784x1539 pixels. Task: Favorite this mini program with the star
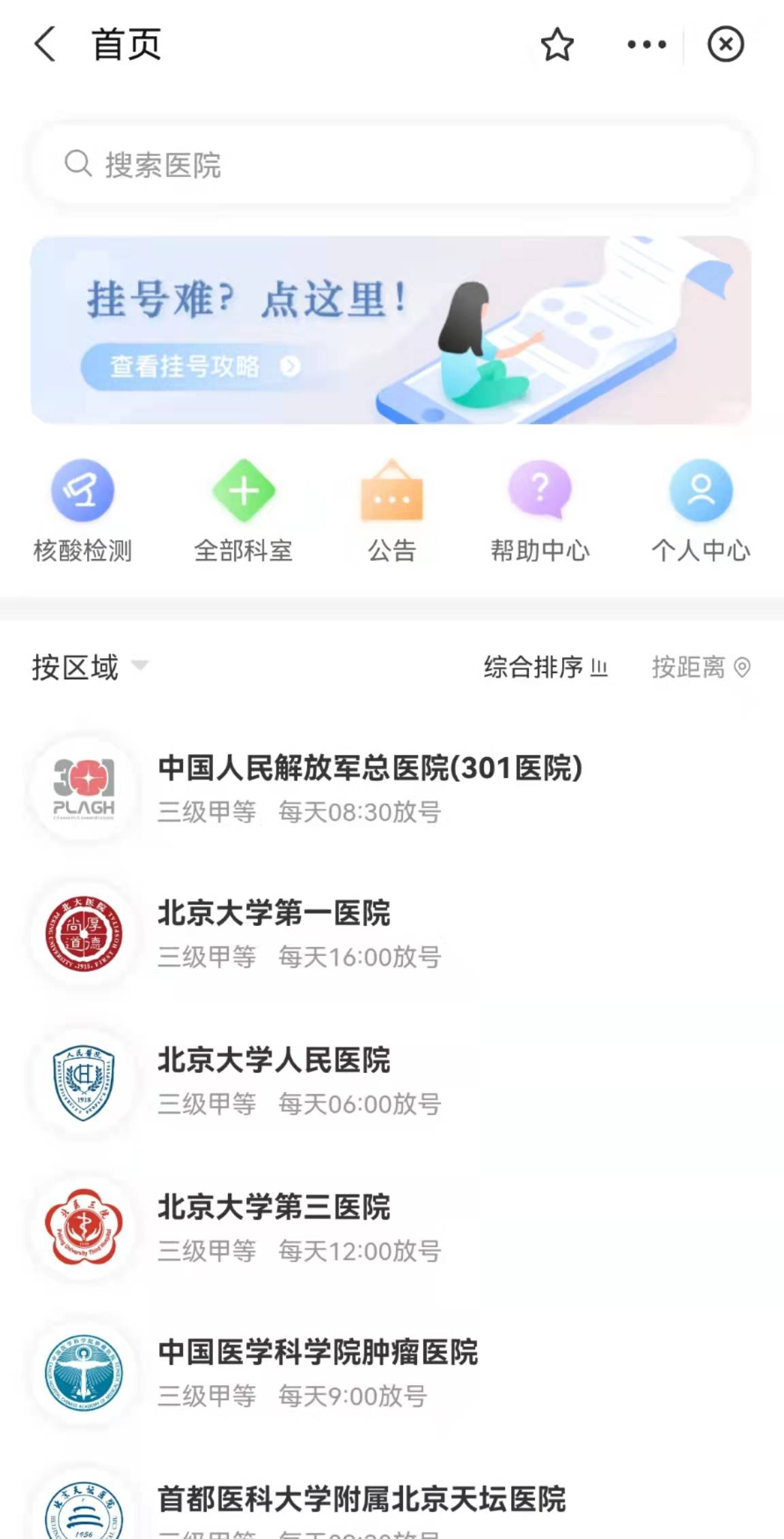pos(557,45)
